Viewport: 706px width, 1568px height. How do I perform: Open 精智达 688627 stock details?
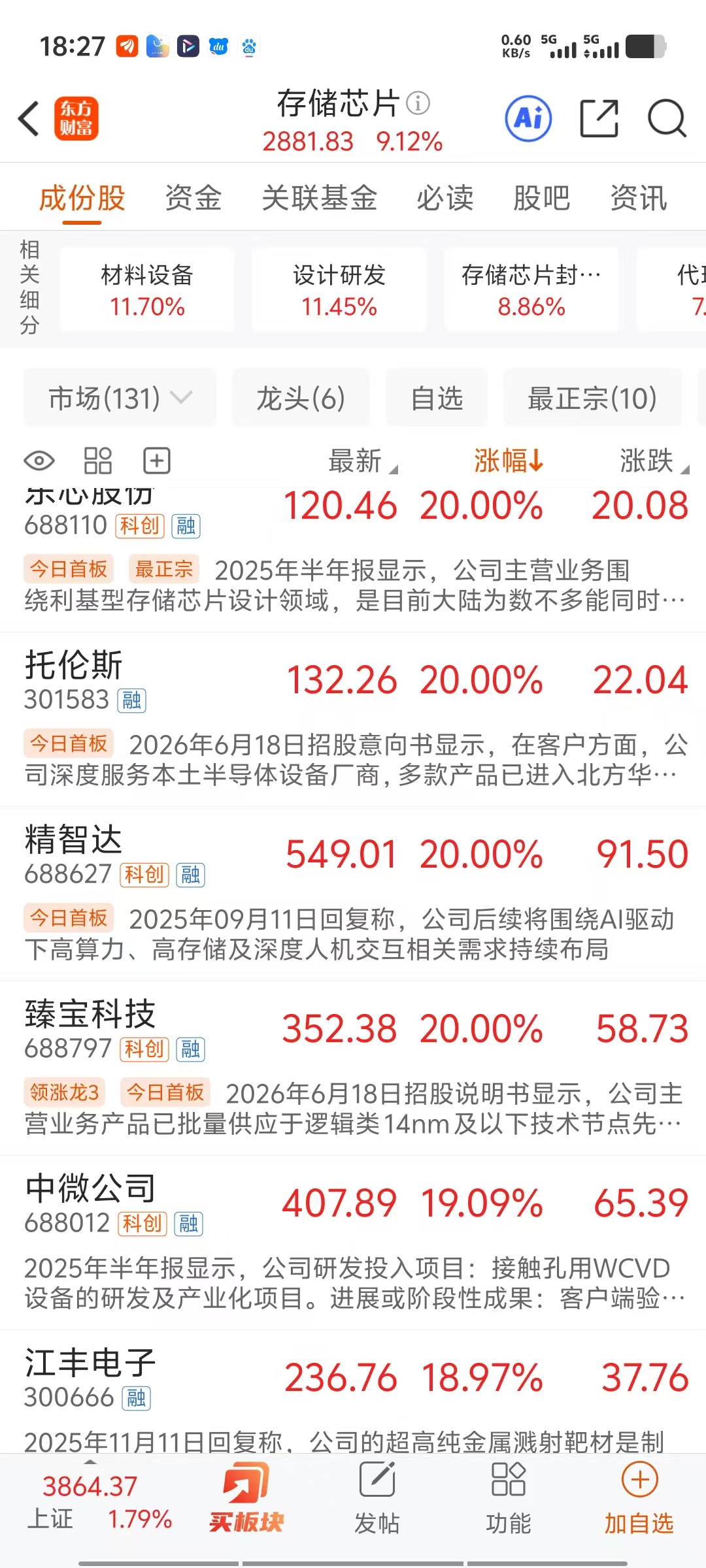[x=353, y=893]
